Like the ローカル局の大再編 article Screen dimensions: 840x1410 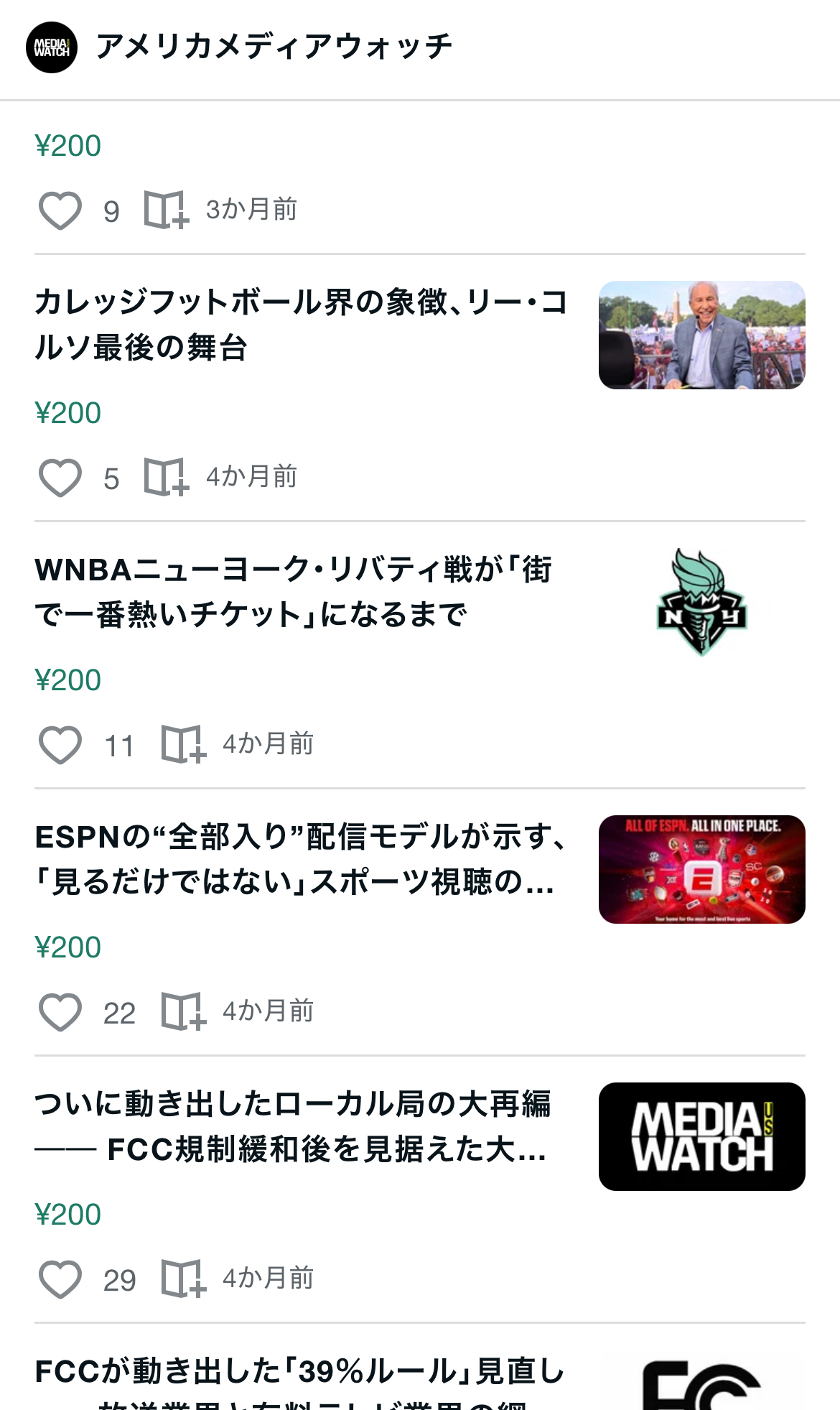[60, 1279]
